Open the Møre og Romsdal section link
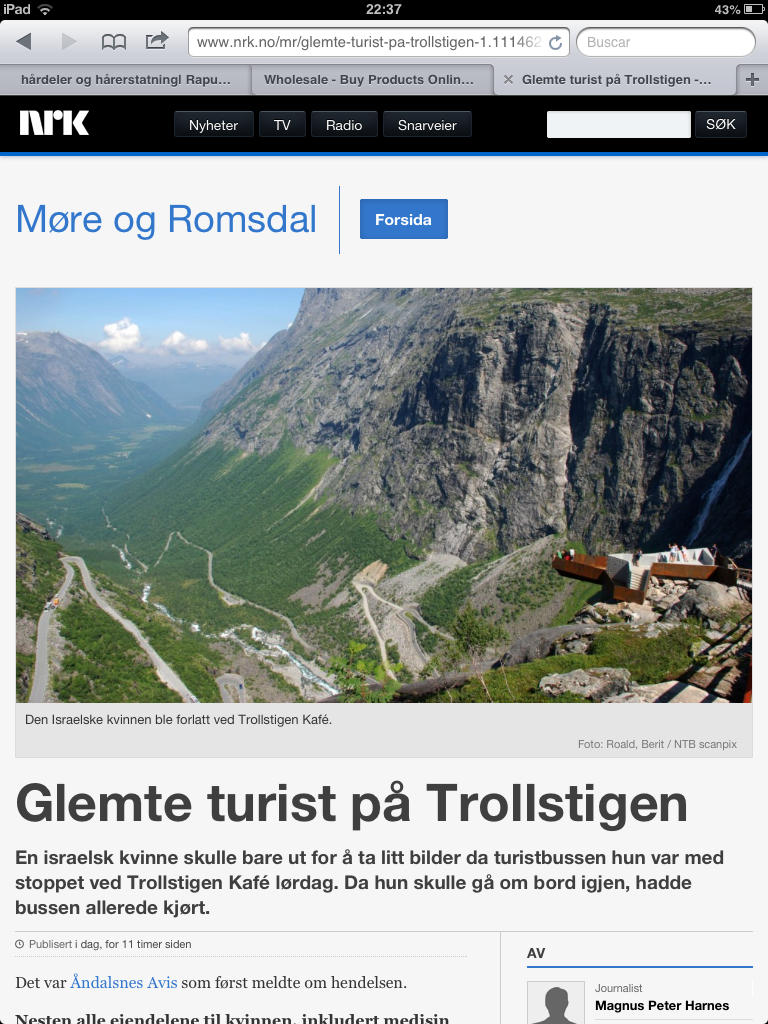Viewport: 768px width, 1024px height. click(166, 219)
